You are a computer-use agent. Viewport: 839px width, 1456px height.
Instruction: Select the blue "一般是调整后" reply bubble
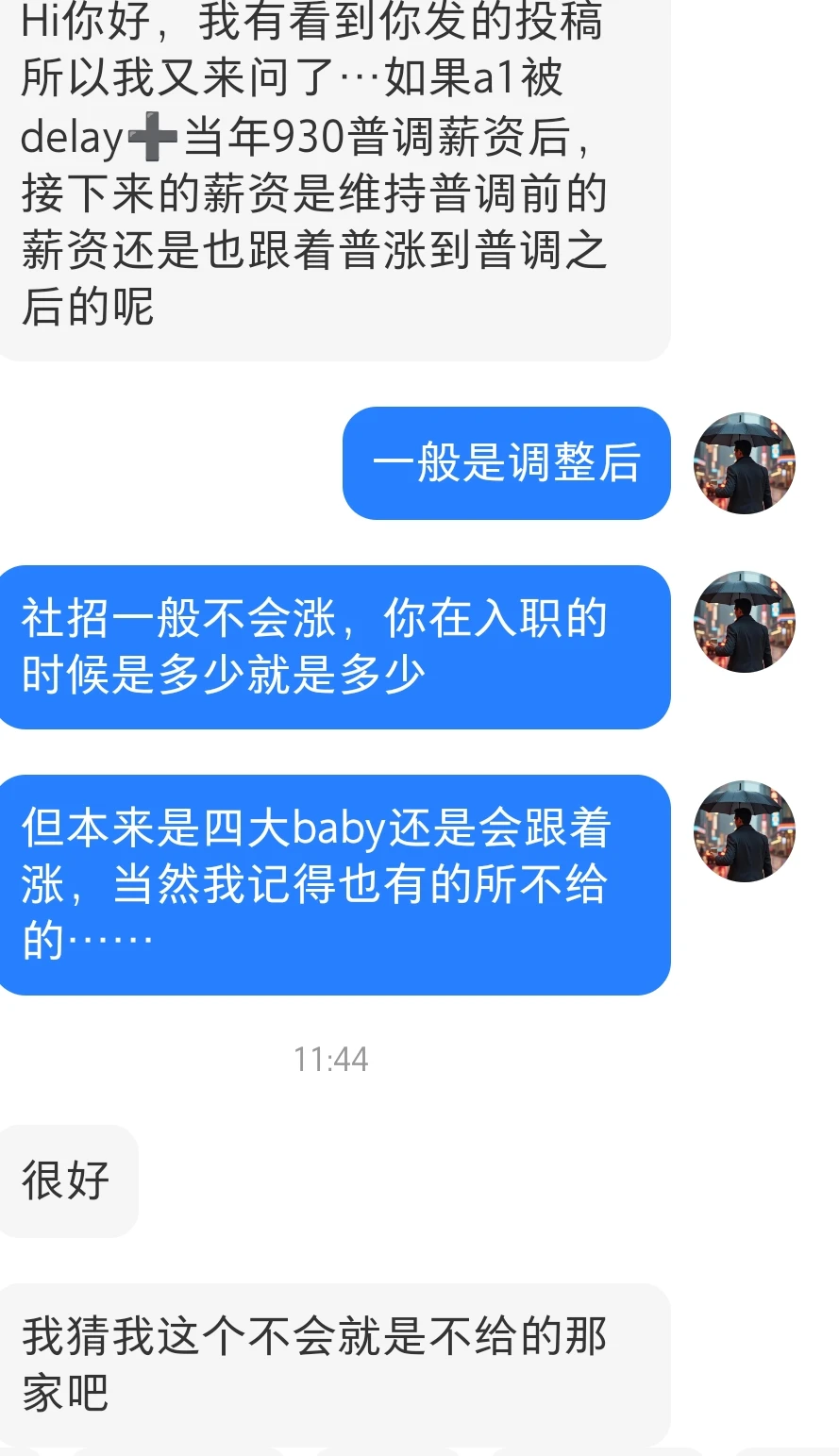(507, 462)
